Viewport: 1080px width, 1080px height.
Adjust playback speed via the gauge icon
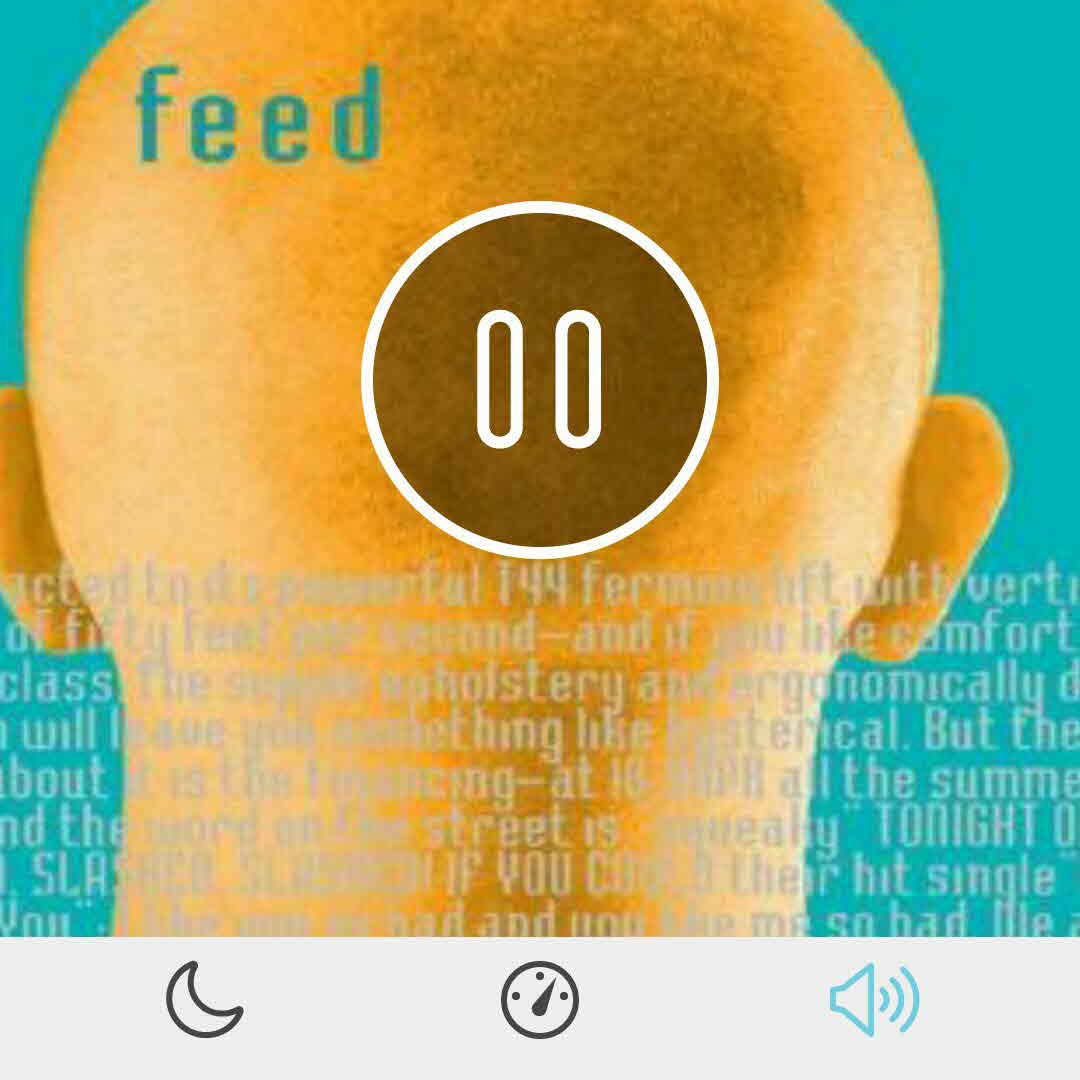tap(540, 1000)
